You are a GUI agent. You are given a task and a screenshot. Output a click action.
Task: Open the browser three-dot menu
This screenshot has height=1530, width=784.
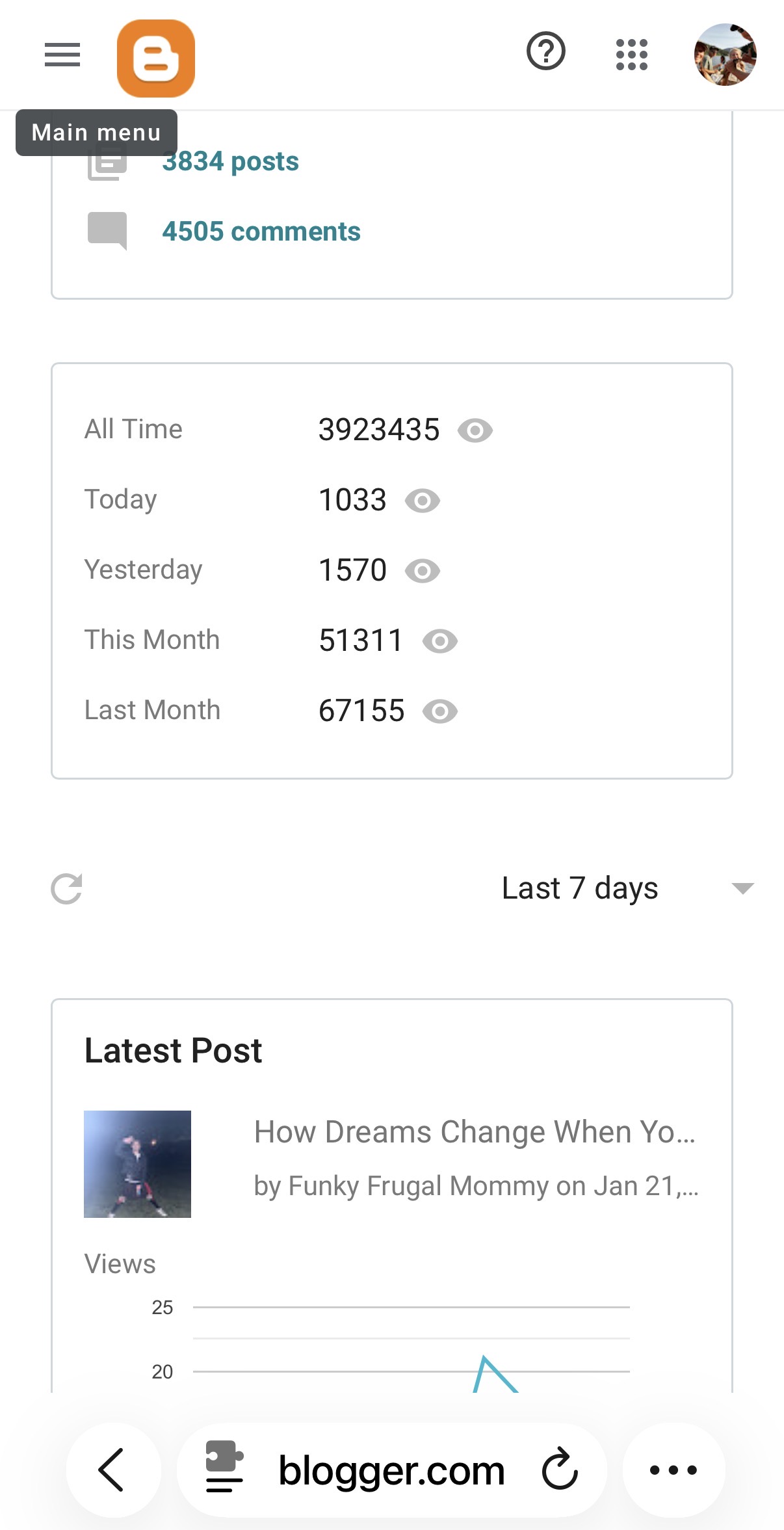click(673, 1470)
